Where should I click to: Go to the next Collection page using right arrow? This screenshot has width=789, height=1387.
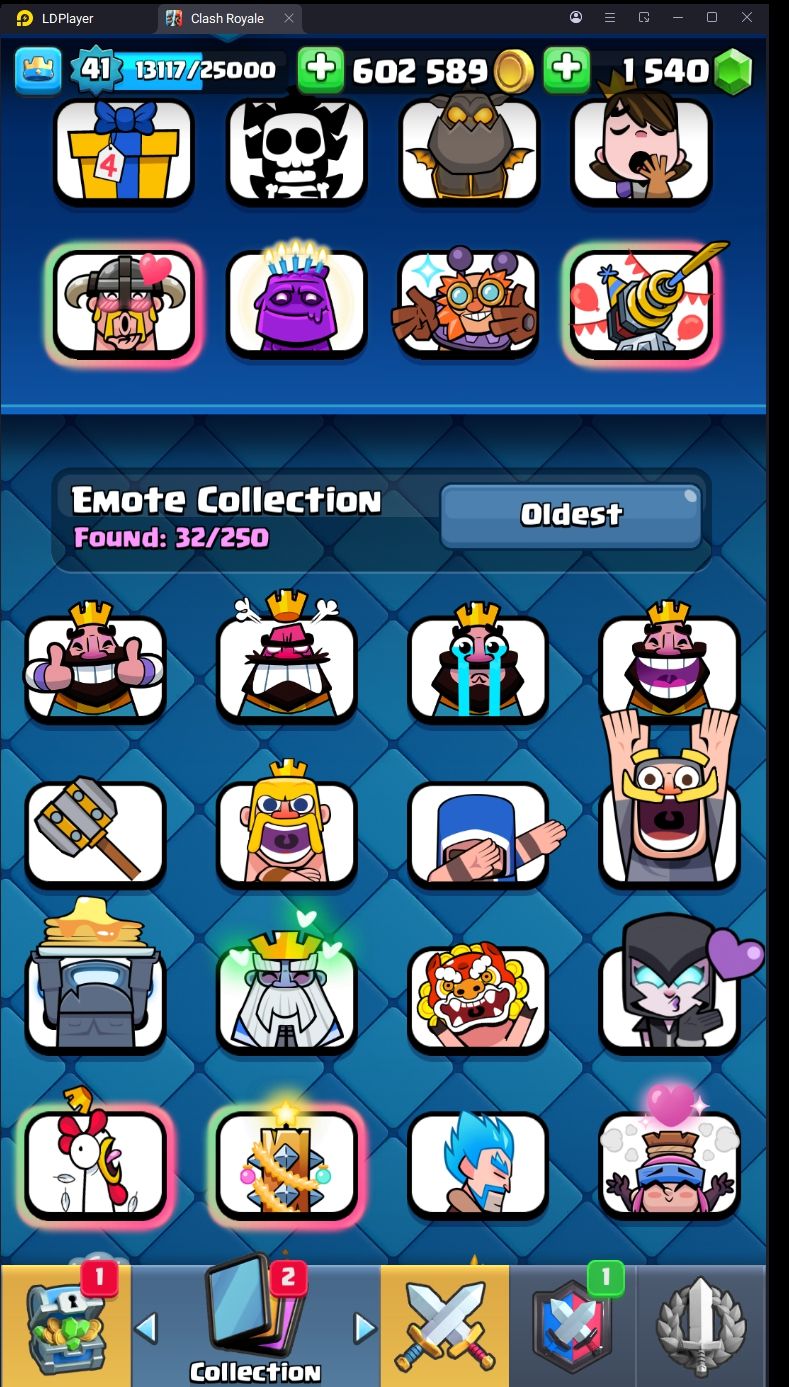click(365, 1328)
